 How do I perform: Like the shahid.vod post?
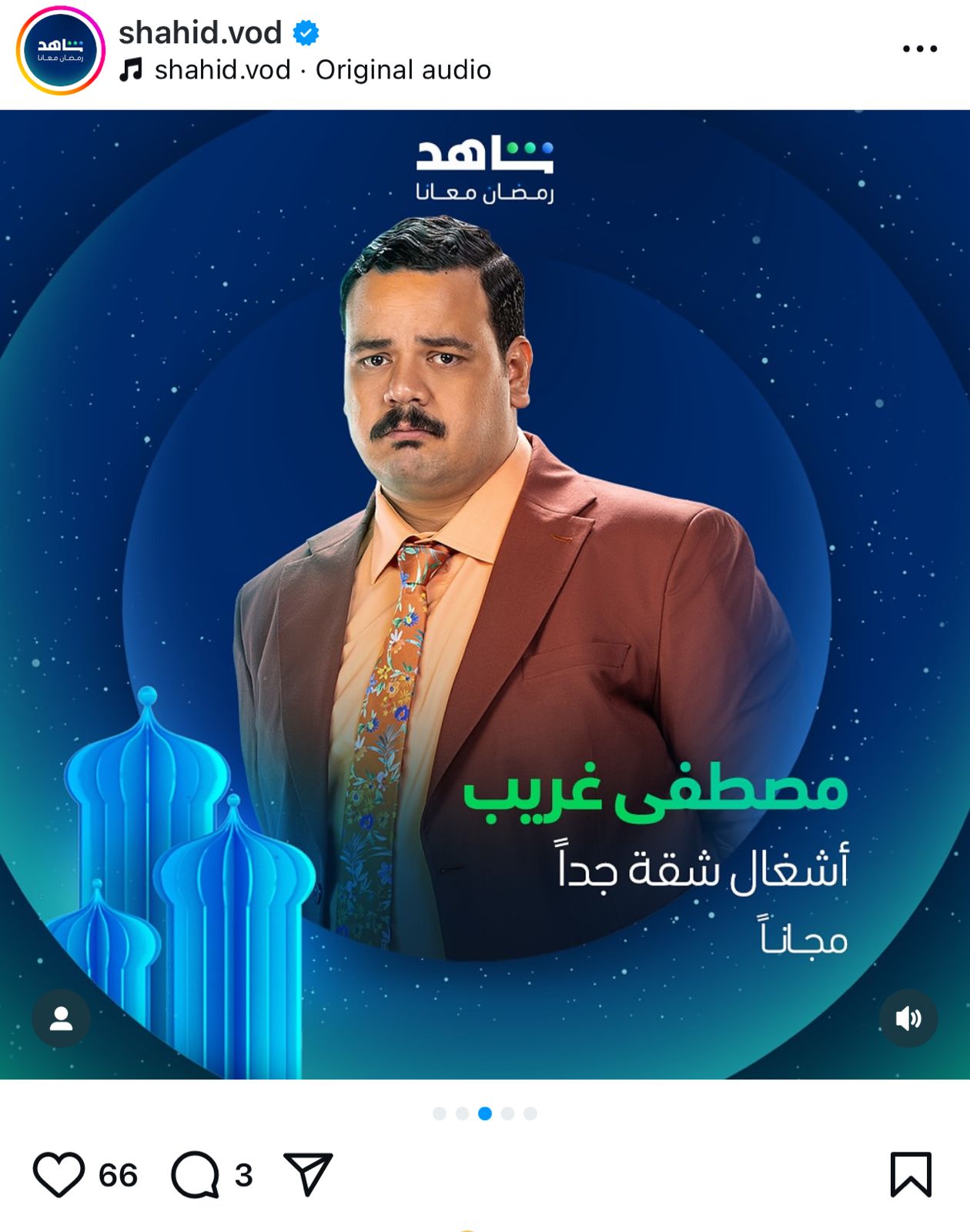click(59, 1174)
